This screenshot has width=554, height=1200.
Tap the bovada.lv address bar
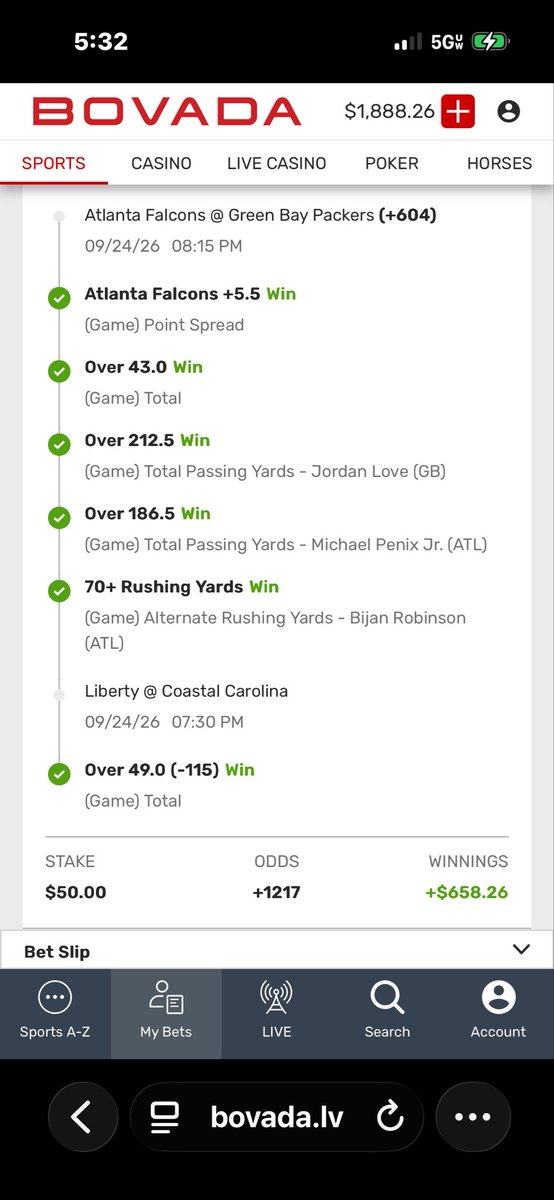coord(277,1117)
